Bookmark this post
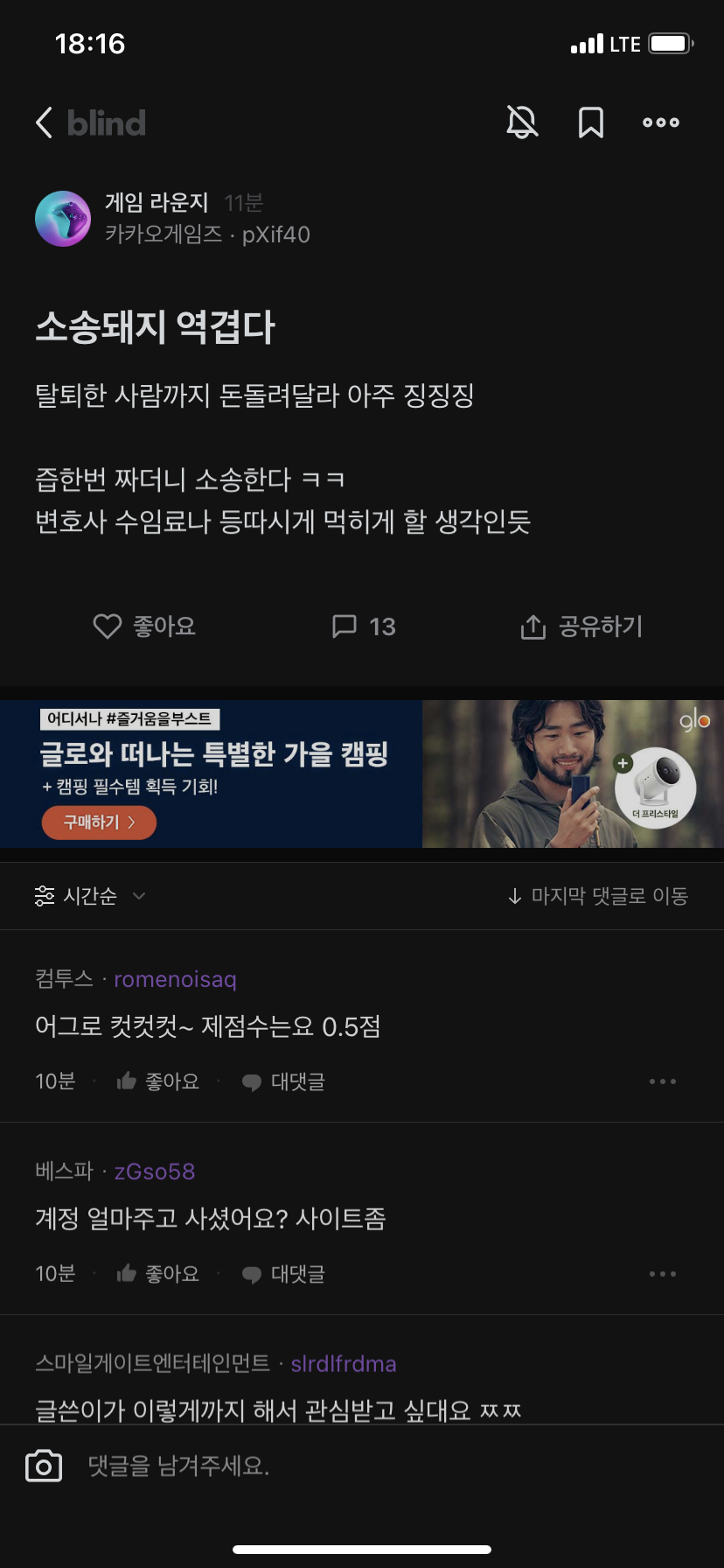The height and width of the screenshot is (1568, 724). pyautogui.click(x=591, y=122)
